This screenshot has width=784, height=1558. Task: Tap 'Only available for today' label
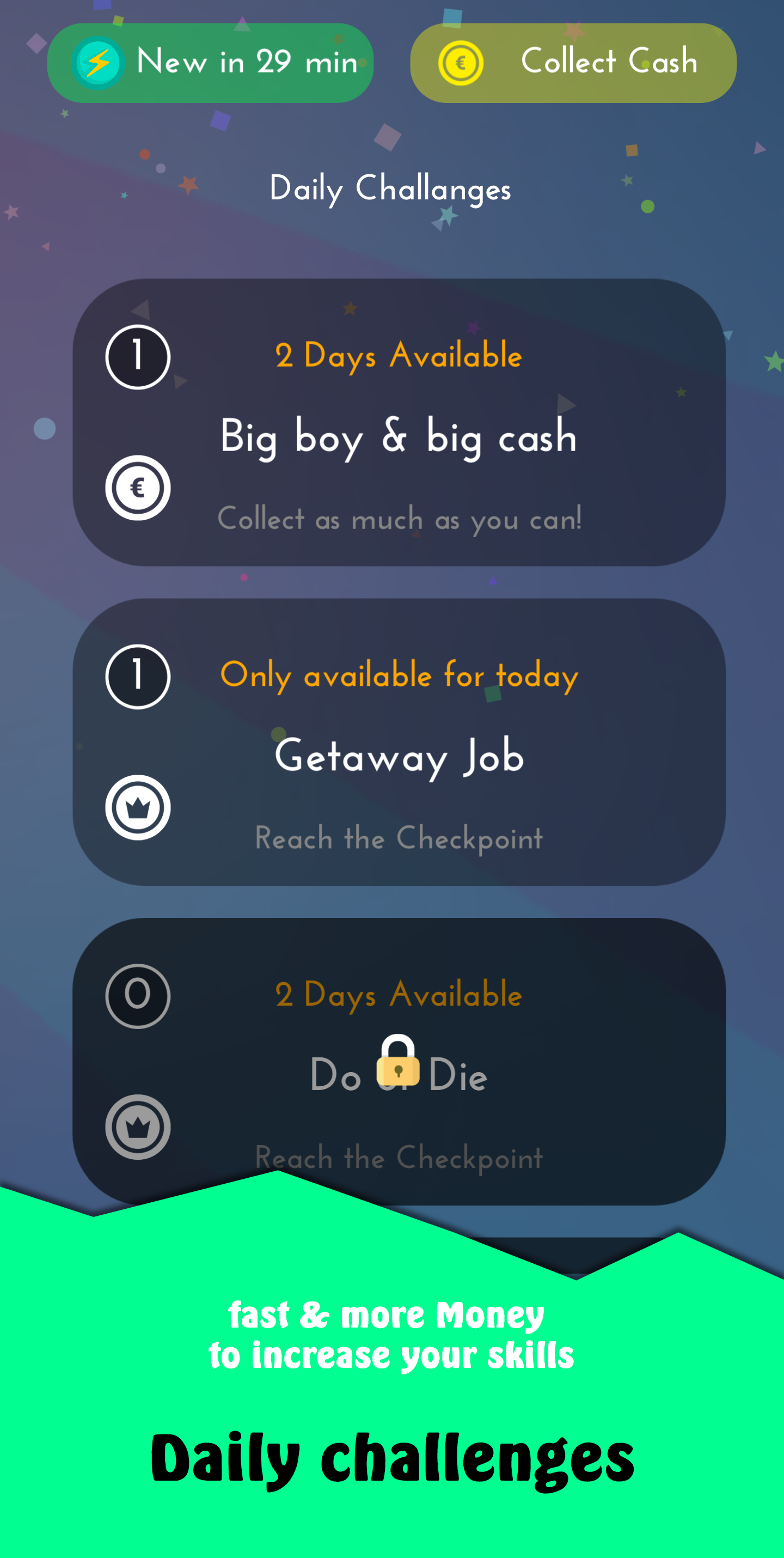[x=399, y=677]
